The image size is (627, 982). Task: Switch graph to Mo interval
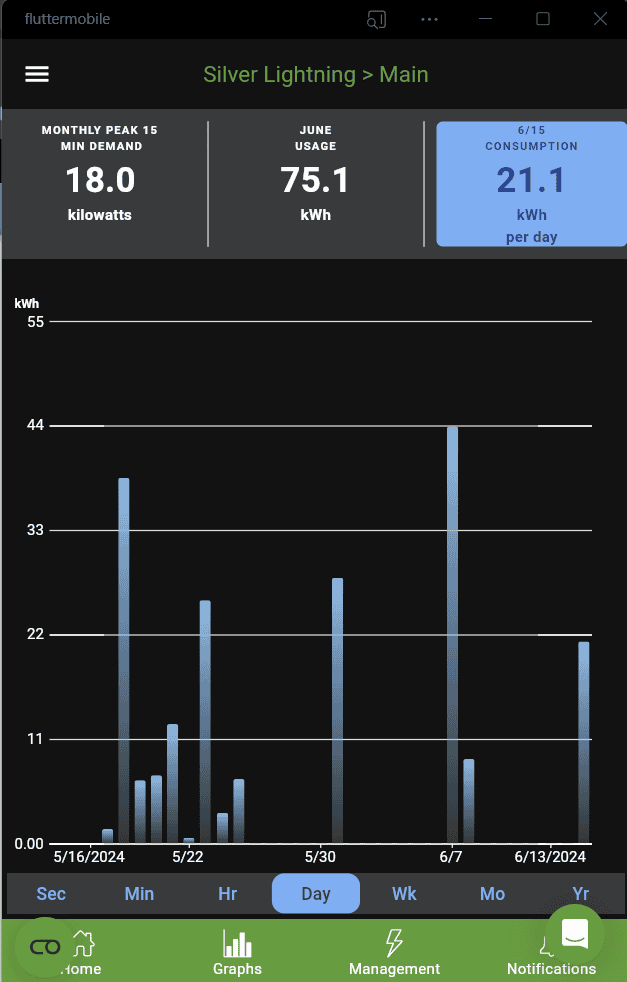pyautogui.click(x=492, y=893)
